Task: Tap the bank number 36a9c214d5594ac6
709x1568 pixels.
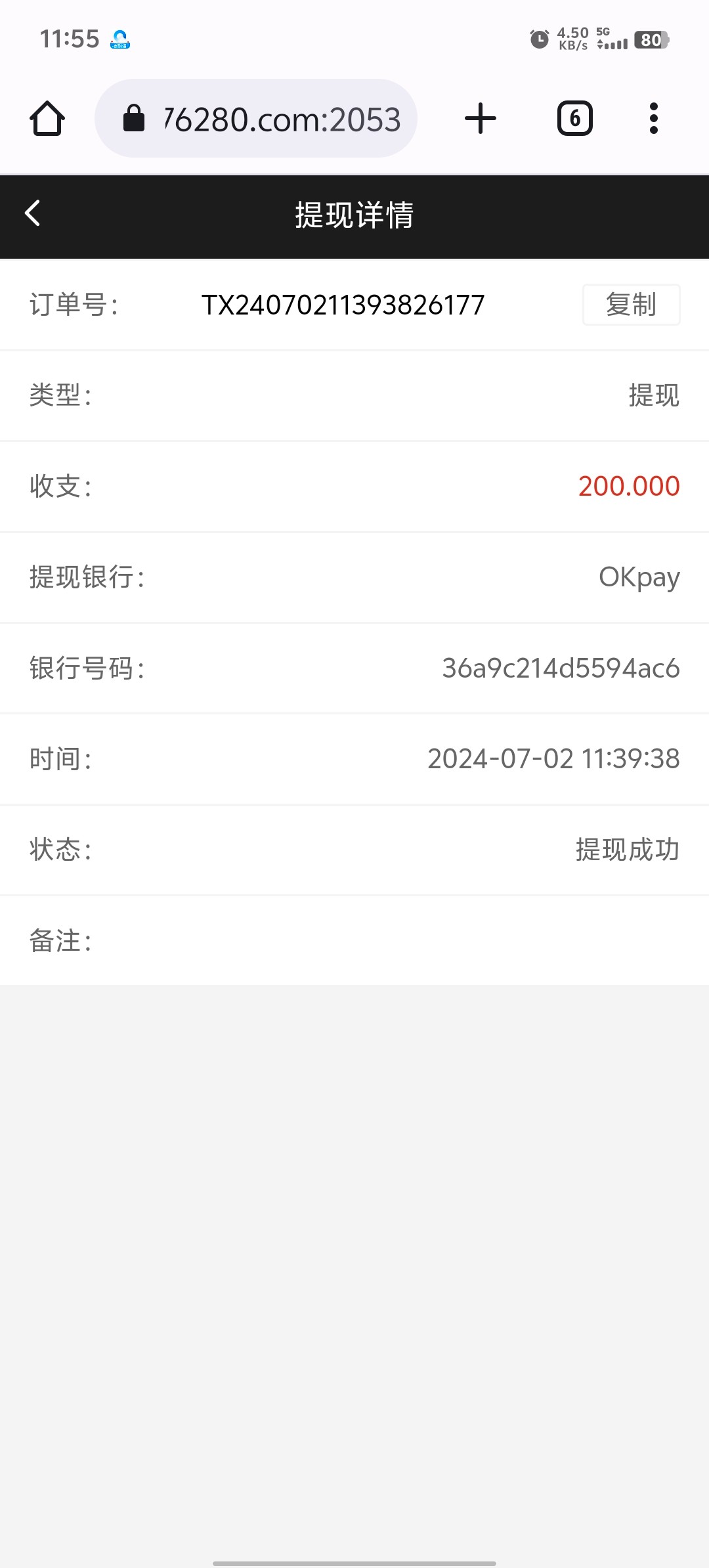Action: tap(561, 668)
